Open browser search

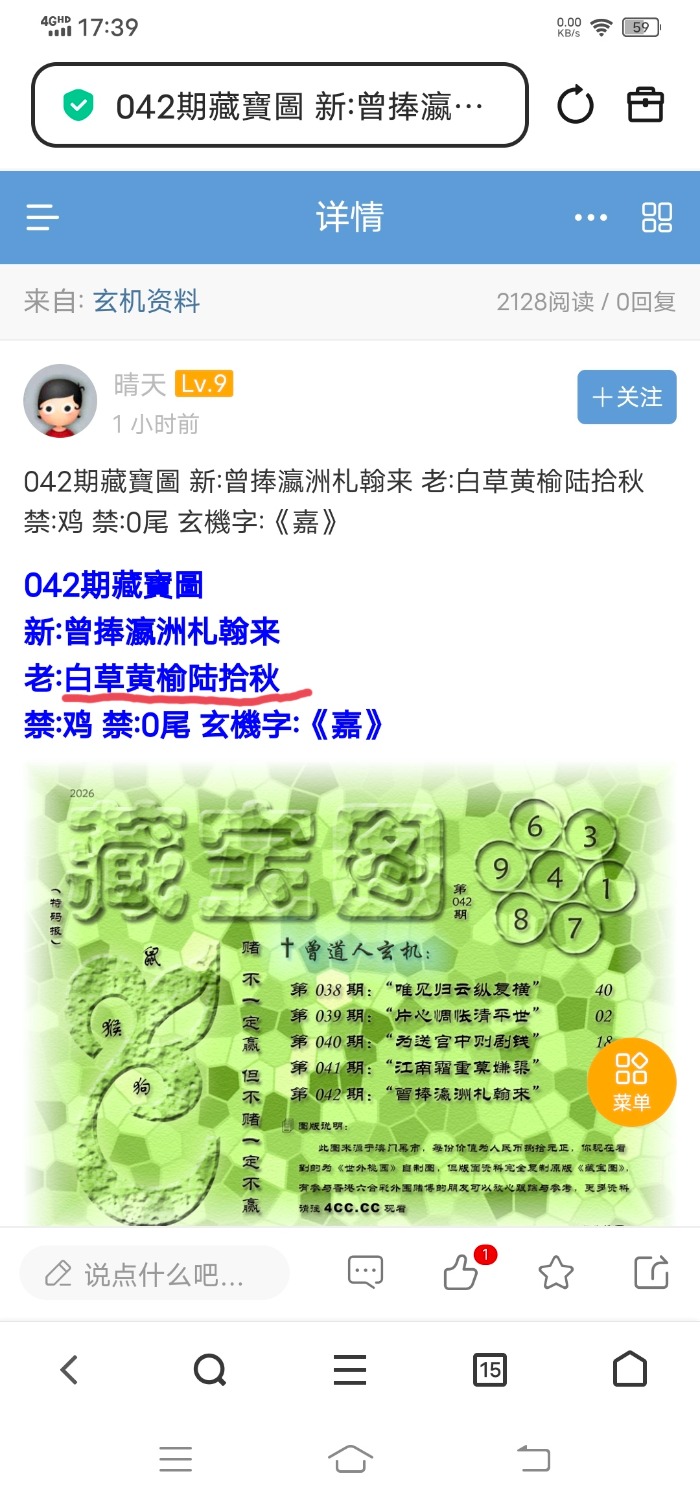pos(209,1369)
